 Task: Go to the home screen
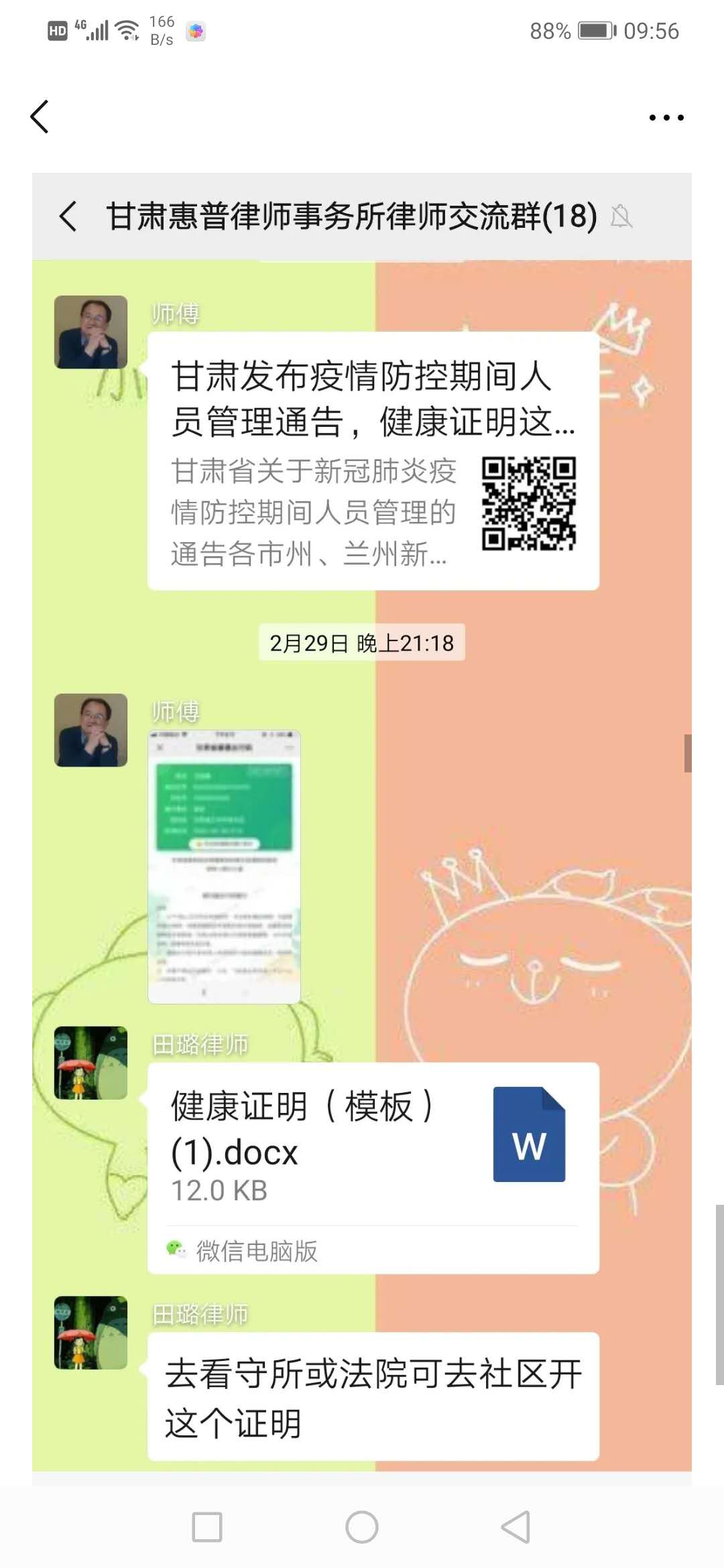click(362, 1527)
